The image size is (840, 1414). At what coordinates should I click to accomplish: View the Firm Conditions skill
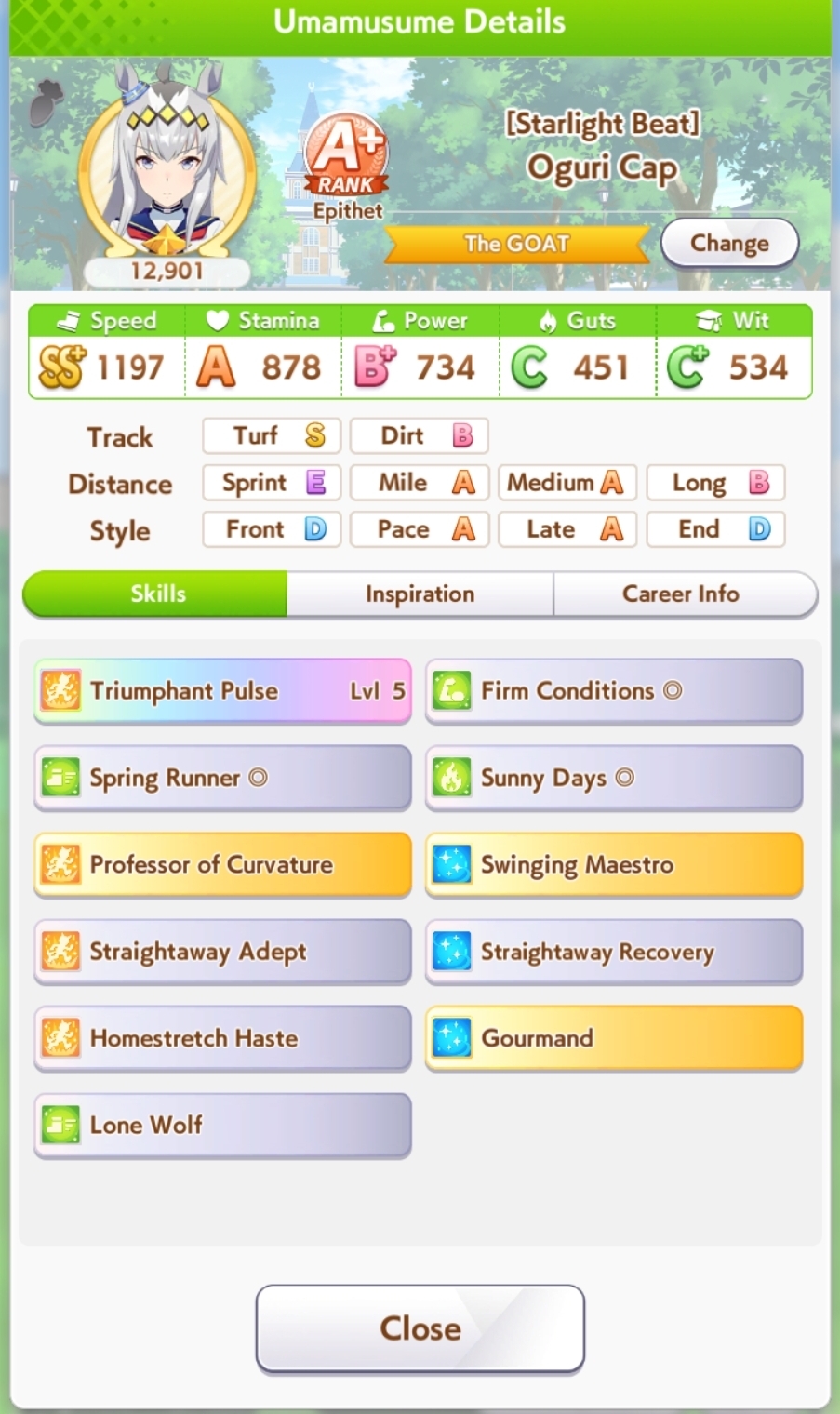coord(614,690)
